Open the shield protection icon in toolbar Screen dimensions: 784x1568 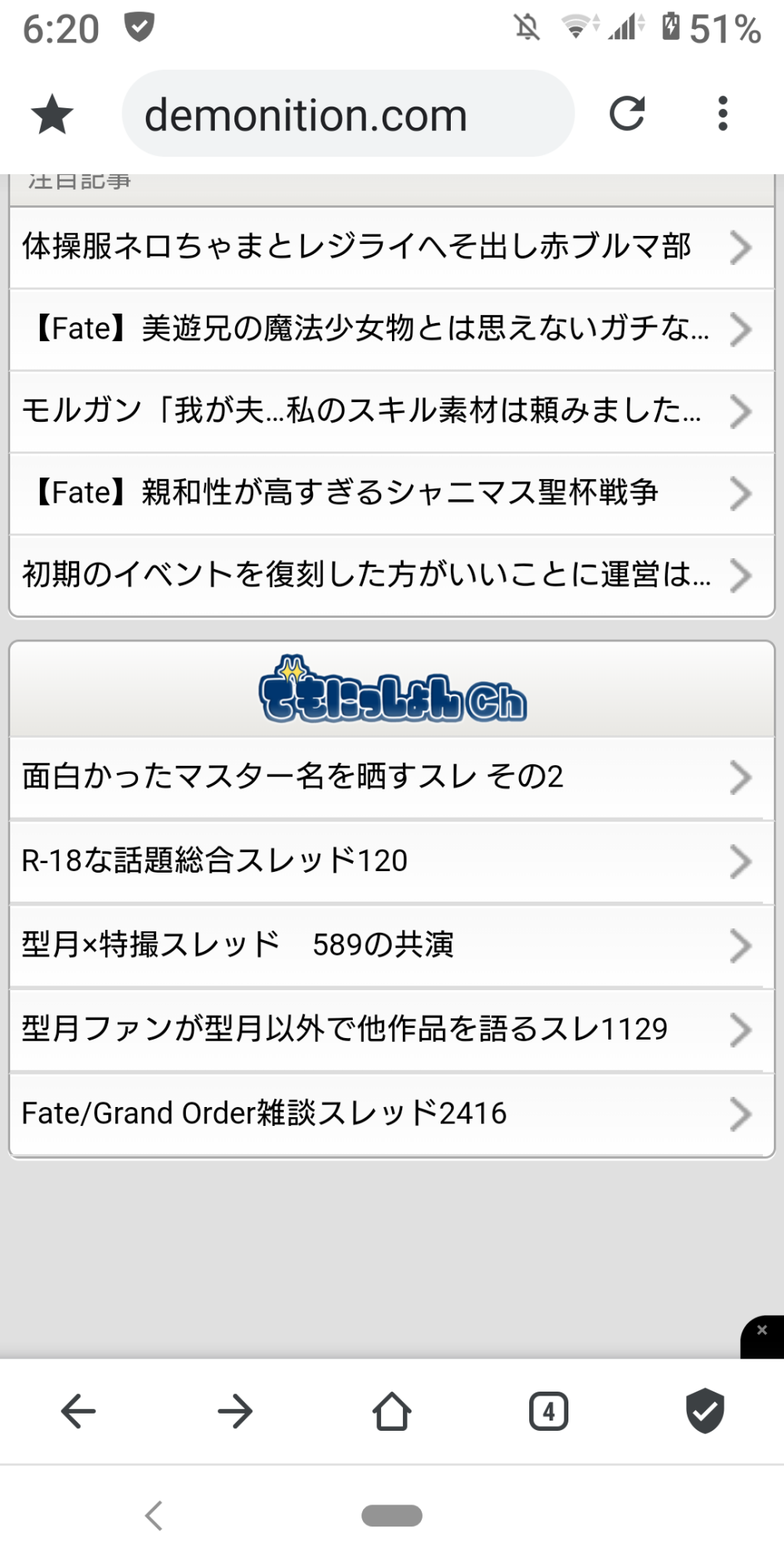[x=705, y=1412]
